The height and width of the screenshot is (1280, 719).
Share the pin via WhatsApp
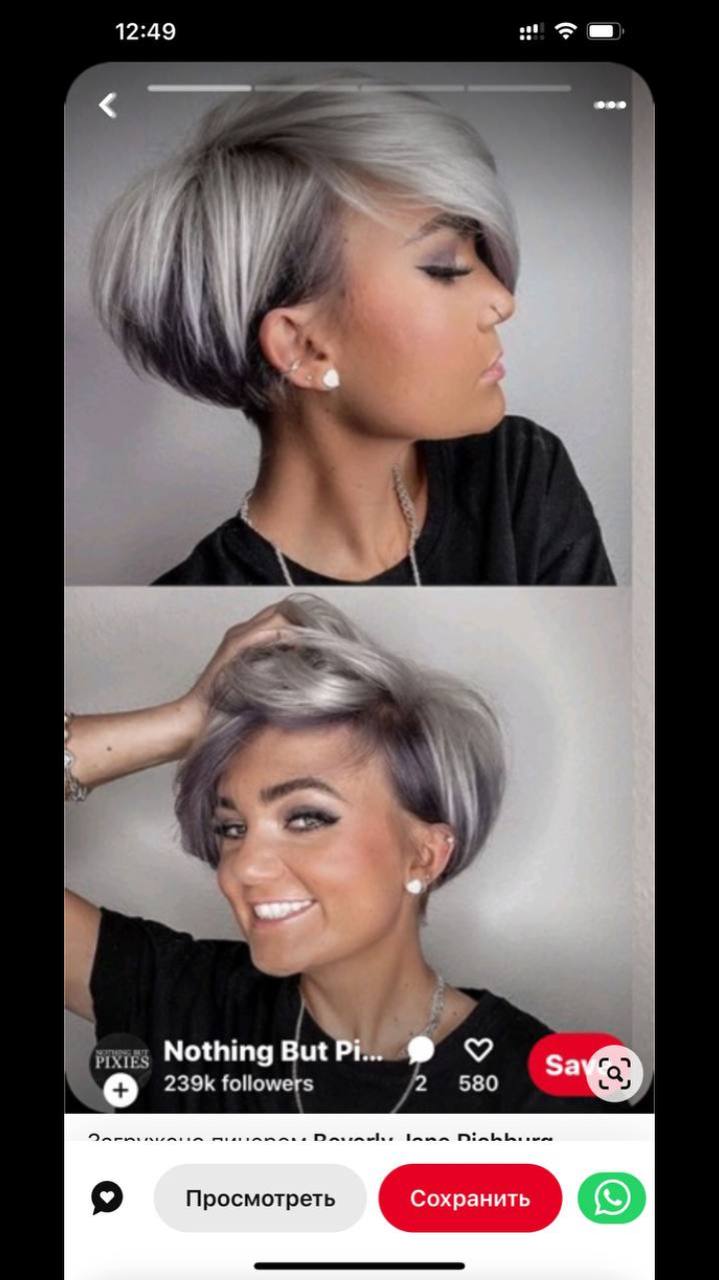612,1198
